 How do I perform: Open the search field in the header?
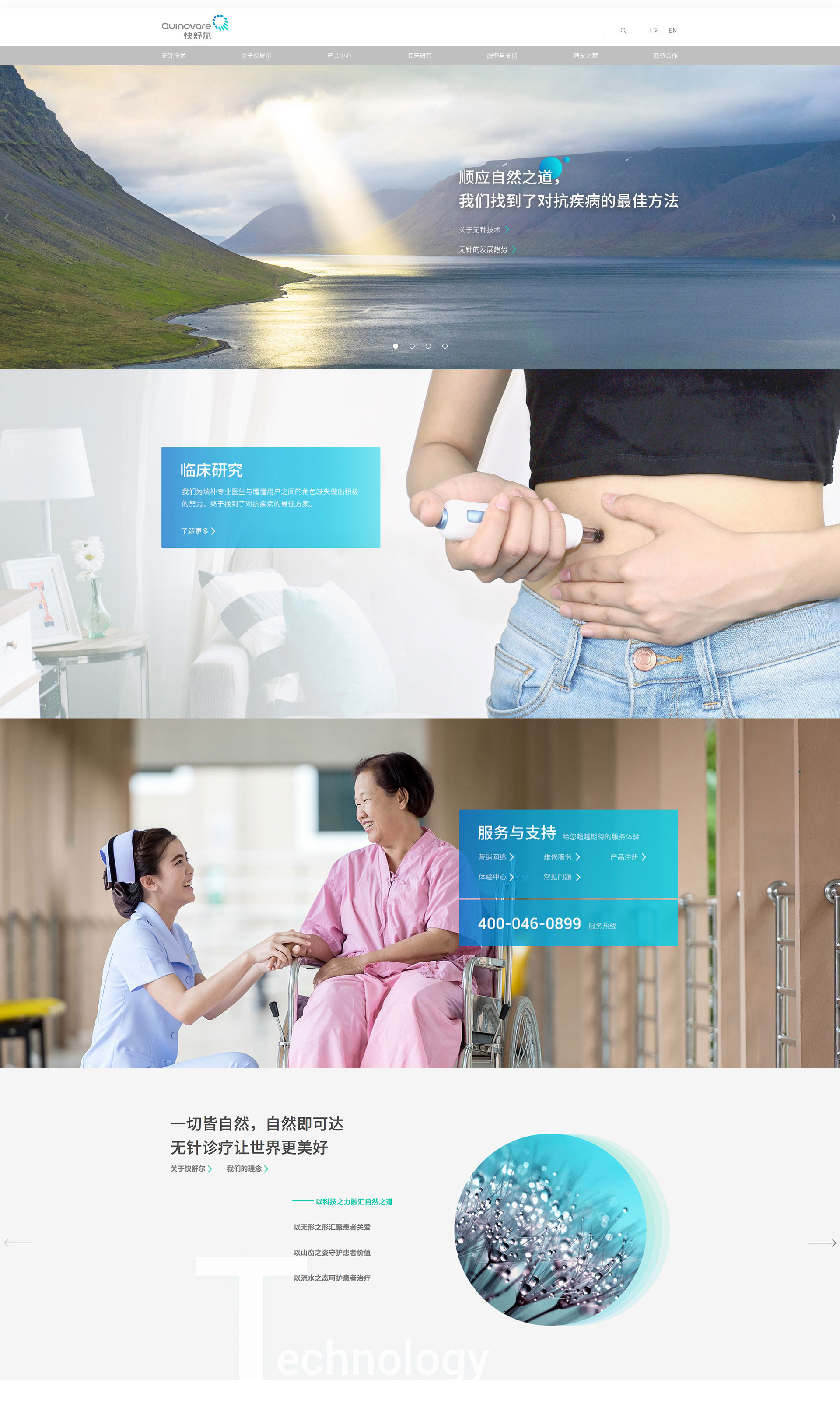(614, 31)
